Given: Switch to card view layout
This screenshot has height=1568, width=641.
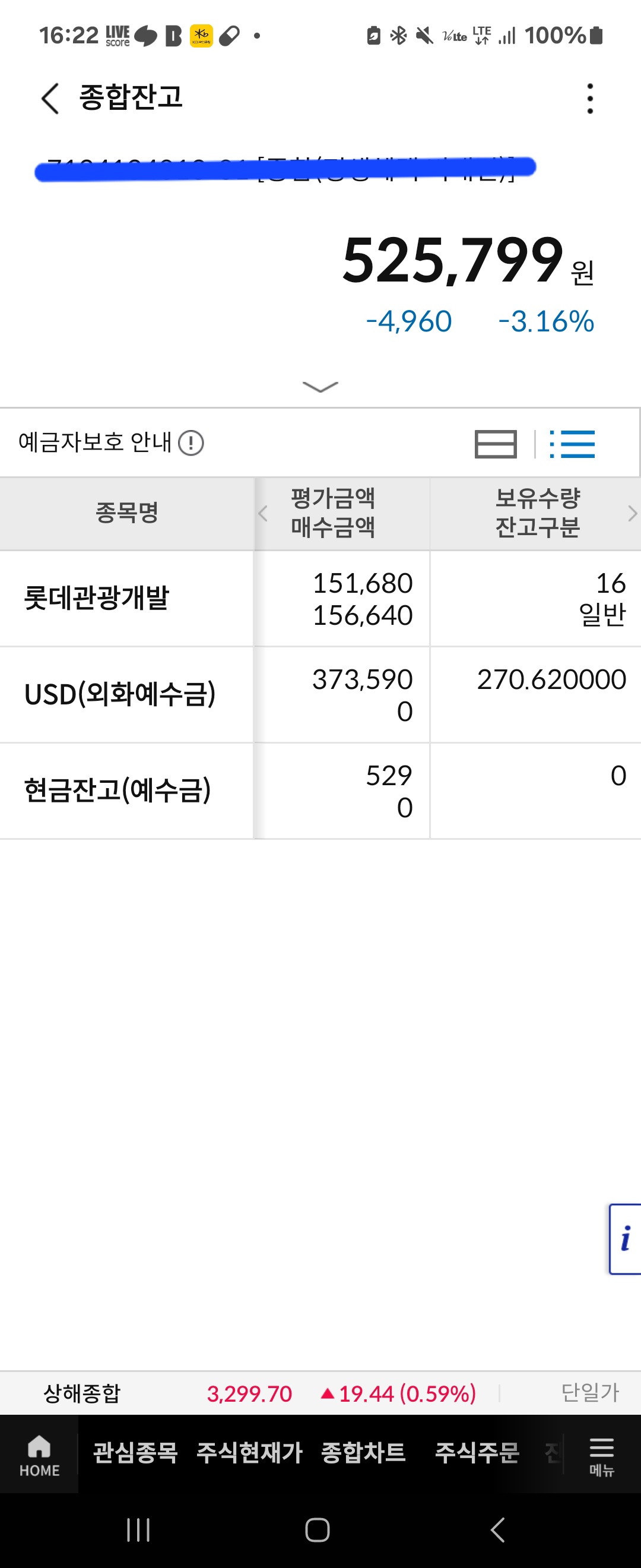Looking at the screenshot, I should tap(496, 443).
